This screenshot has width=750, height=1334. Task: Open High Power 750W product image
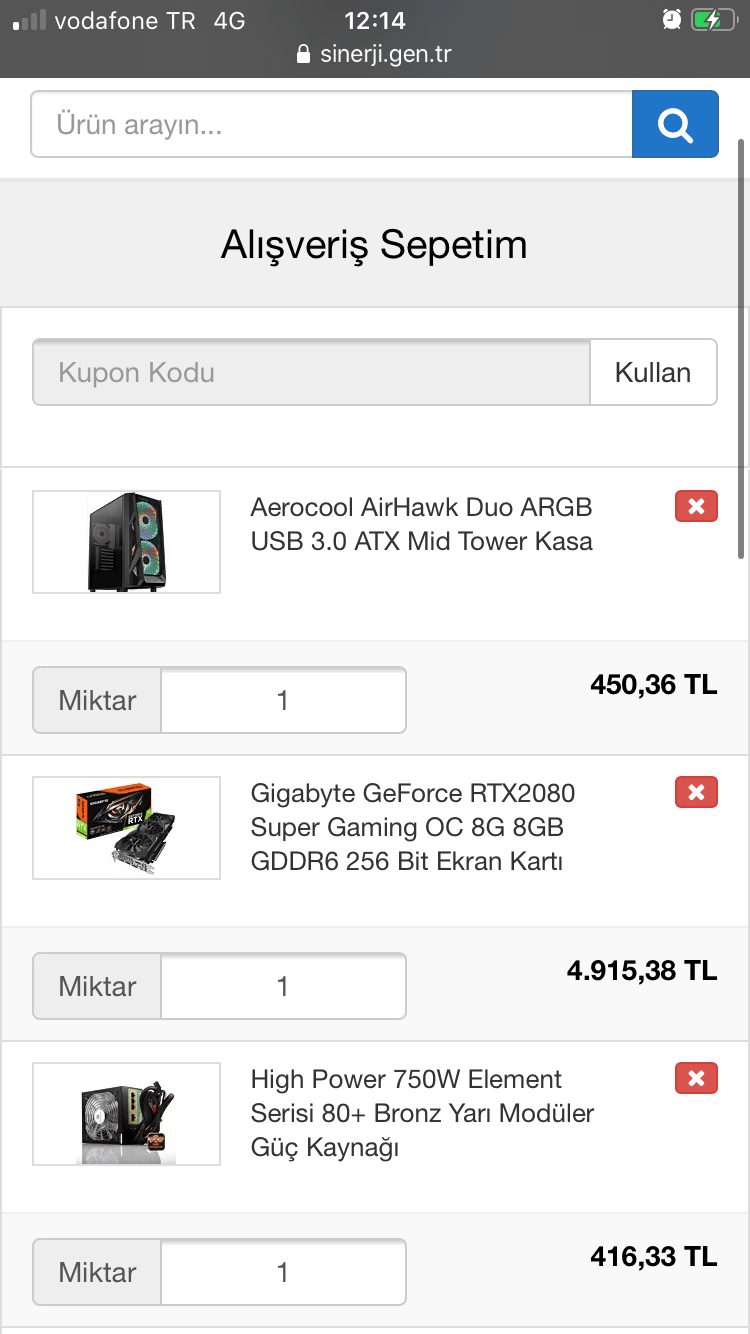(x=127, y=1114)
